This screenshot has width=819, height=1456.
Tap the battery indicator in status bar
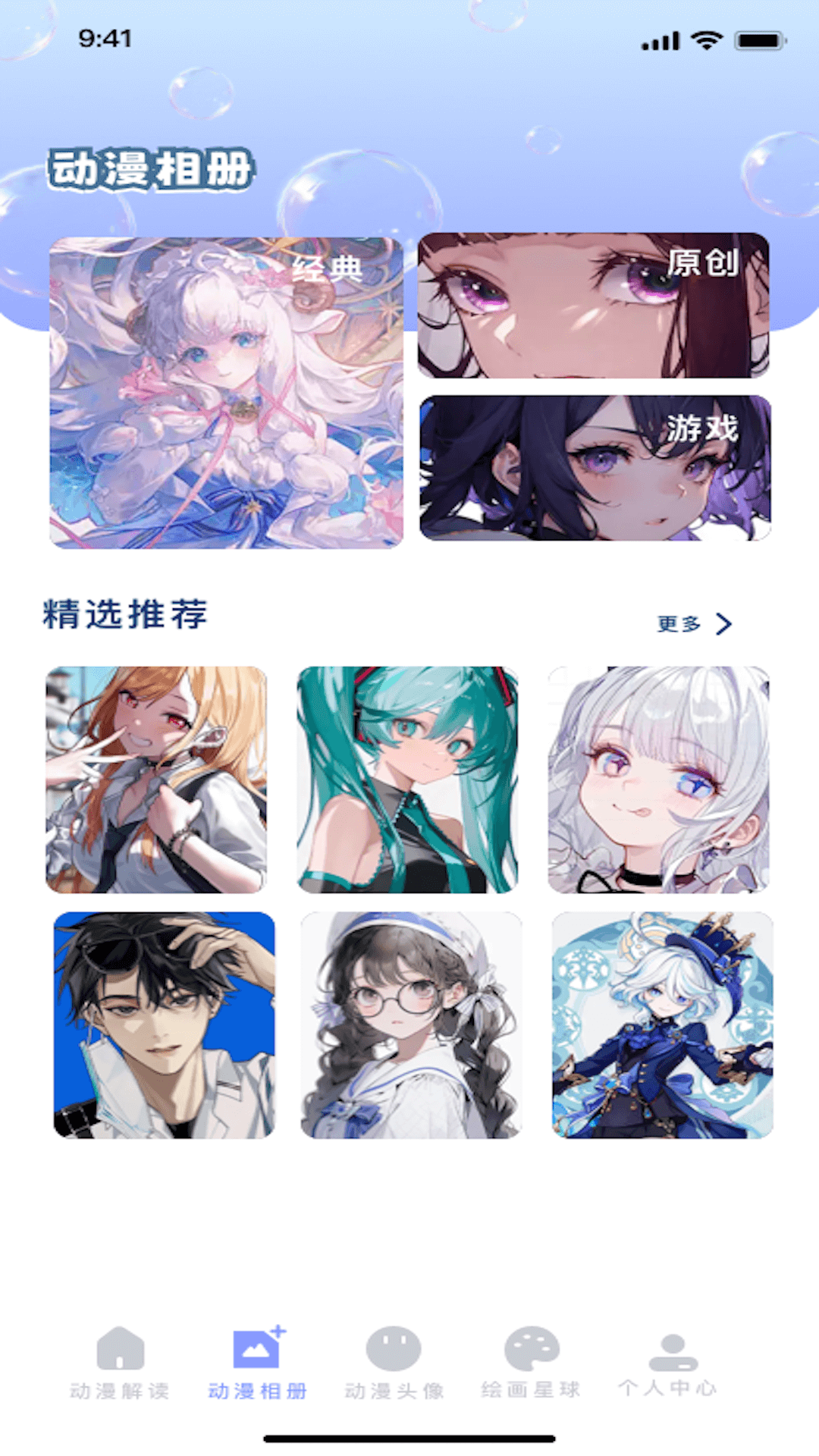[758, 42]
